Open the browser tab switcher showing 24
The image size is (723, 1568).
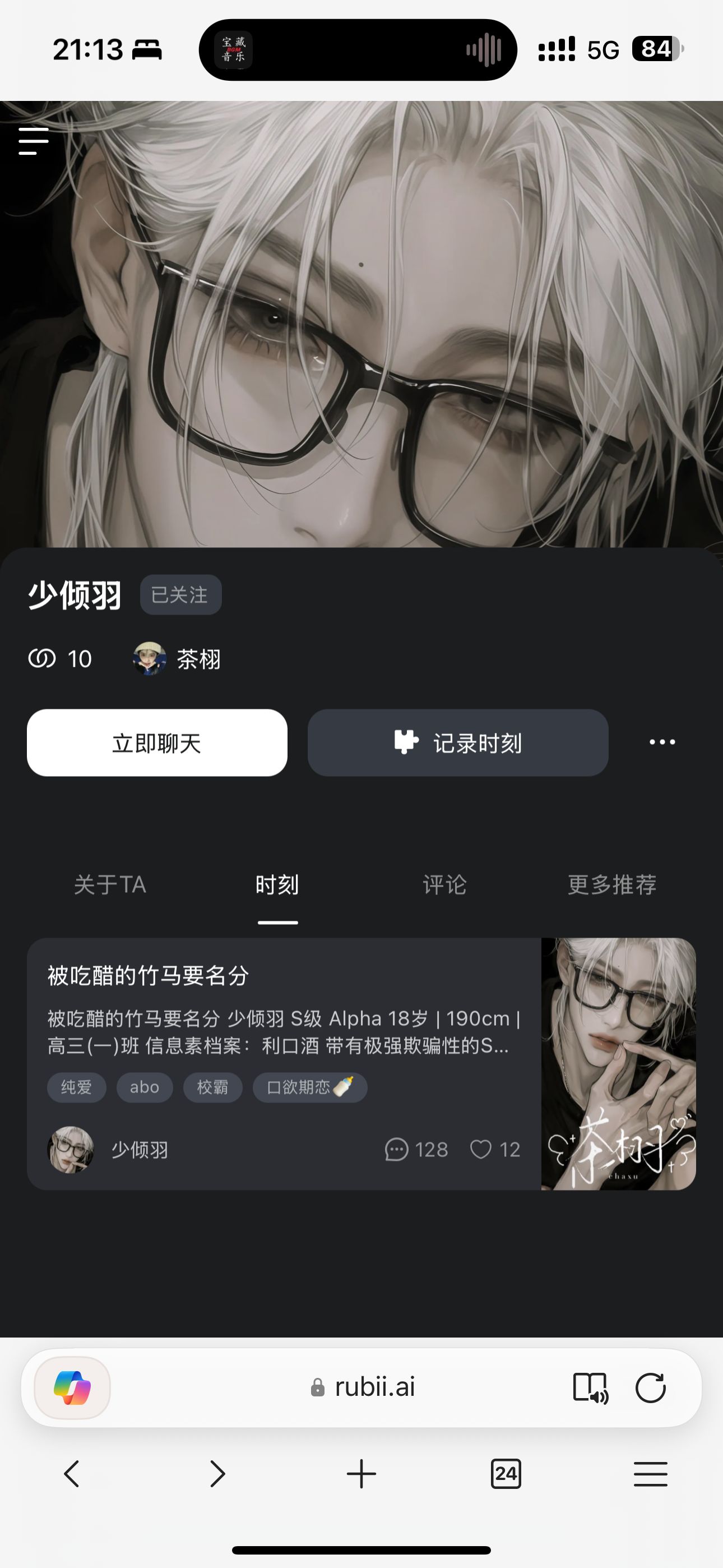(x=506, y=1474)
